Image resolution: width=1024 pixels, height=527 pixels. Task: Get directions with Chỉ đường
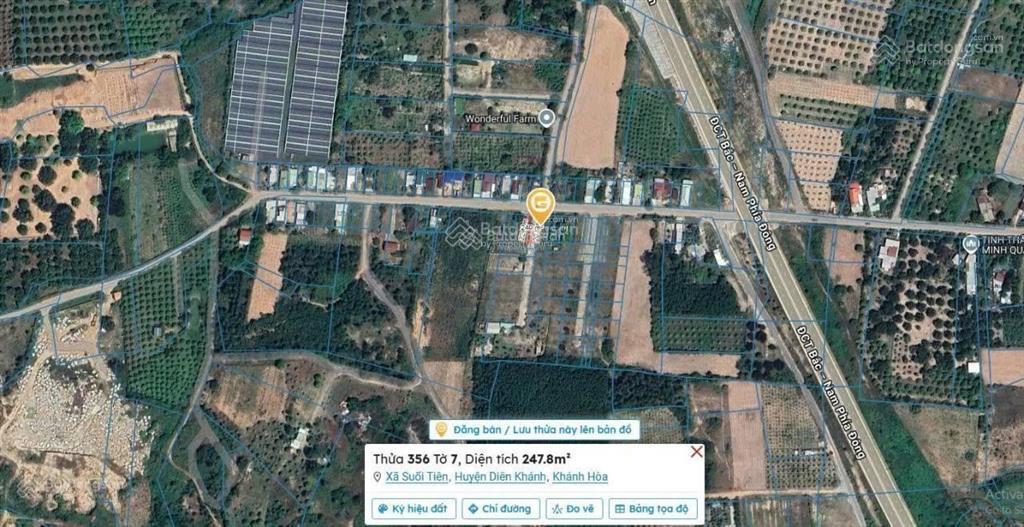[501, 509]
